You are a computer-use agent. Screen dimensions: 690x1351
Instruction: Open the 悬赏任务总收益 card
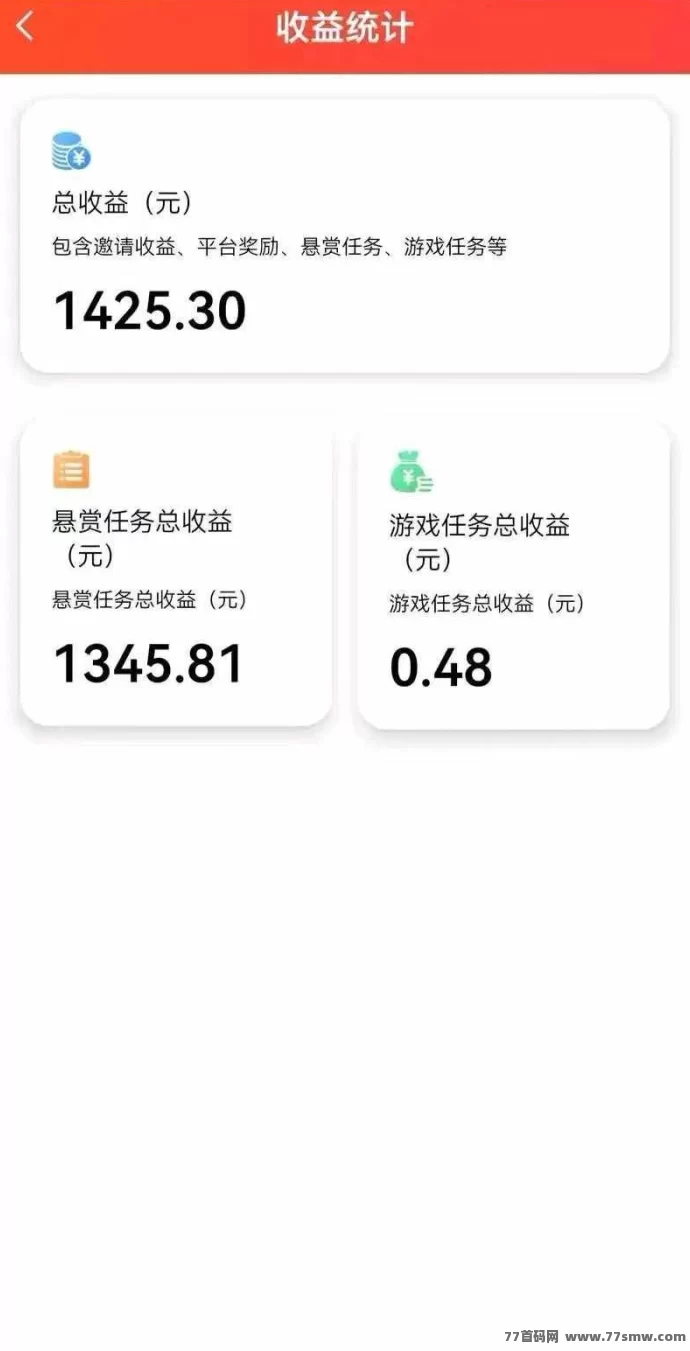tap(176, 573)
